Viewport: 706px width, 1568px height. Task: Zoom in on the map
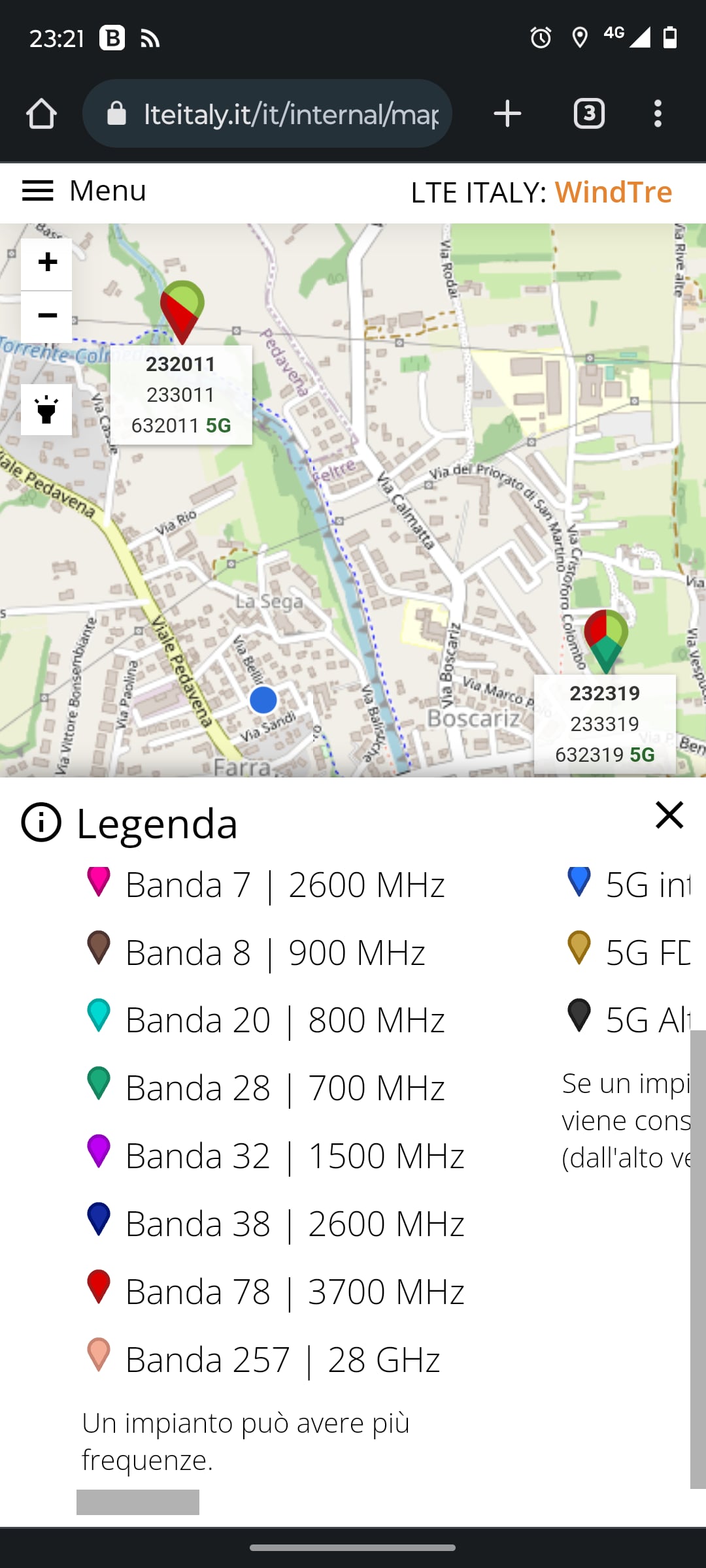tap(46, 264)
